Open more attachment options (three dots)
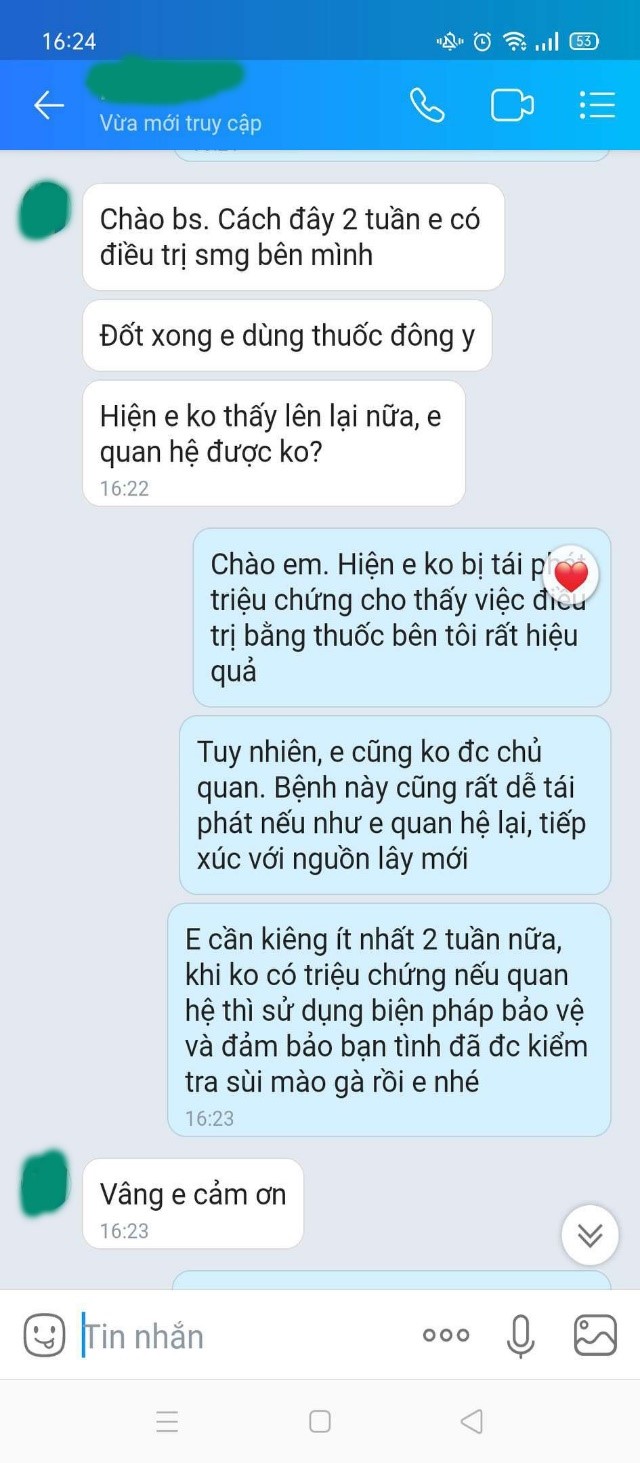 tap(446, 1335)
